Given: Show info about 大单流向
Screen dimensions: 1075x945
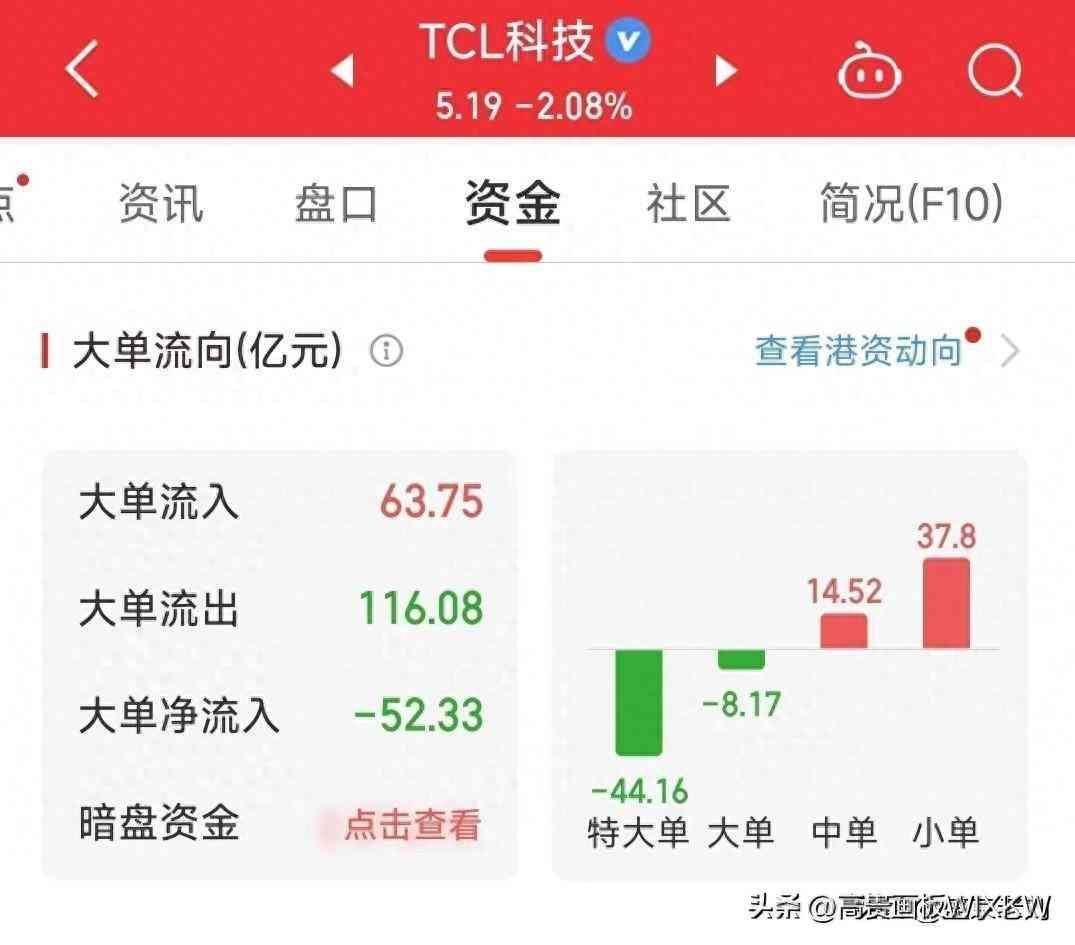Looking at the screenshot, I should [387, 351].
